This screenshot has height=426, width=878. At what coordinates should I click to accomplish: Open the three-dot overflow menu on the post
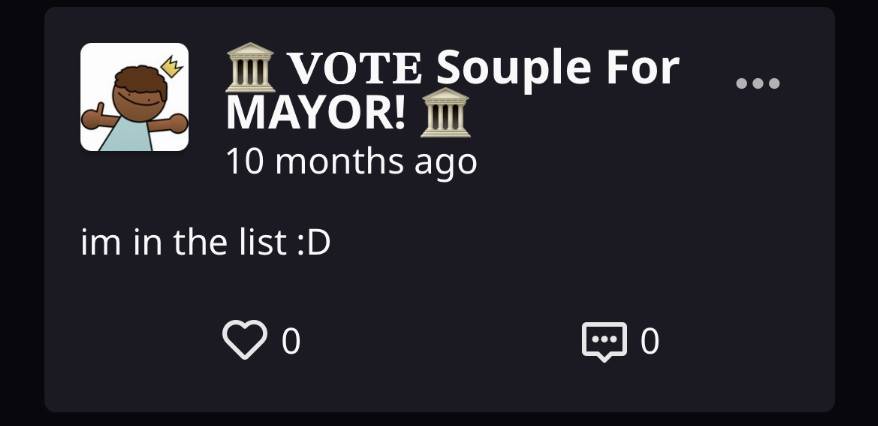point(757,84)
